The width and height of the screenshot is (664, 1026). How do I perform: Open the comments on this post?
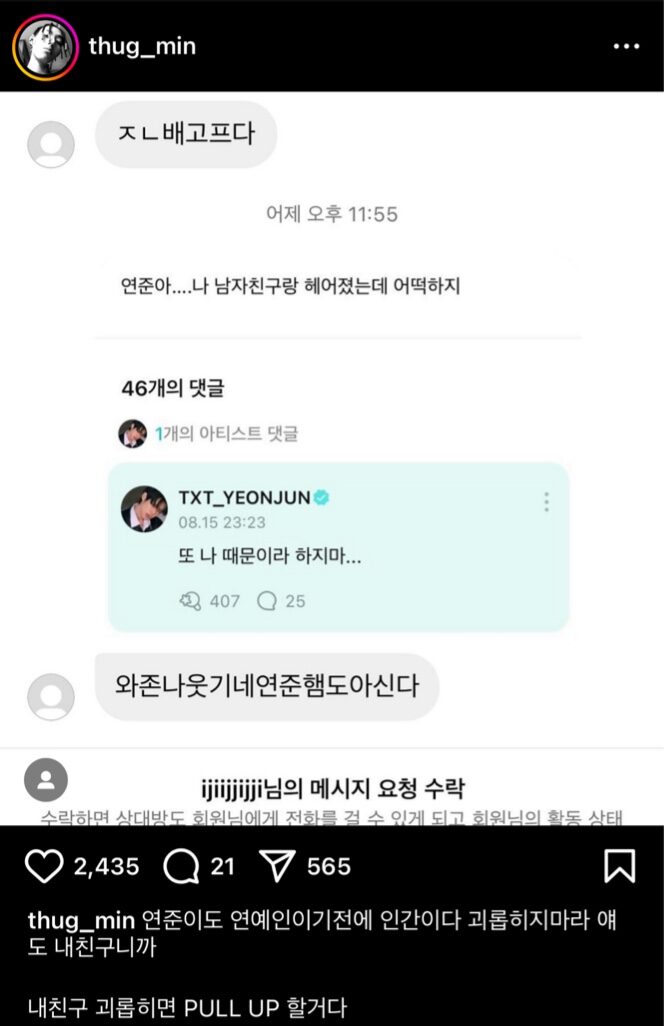coord(181,866)
